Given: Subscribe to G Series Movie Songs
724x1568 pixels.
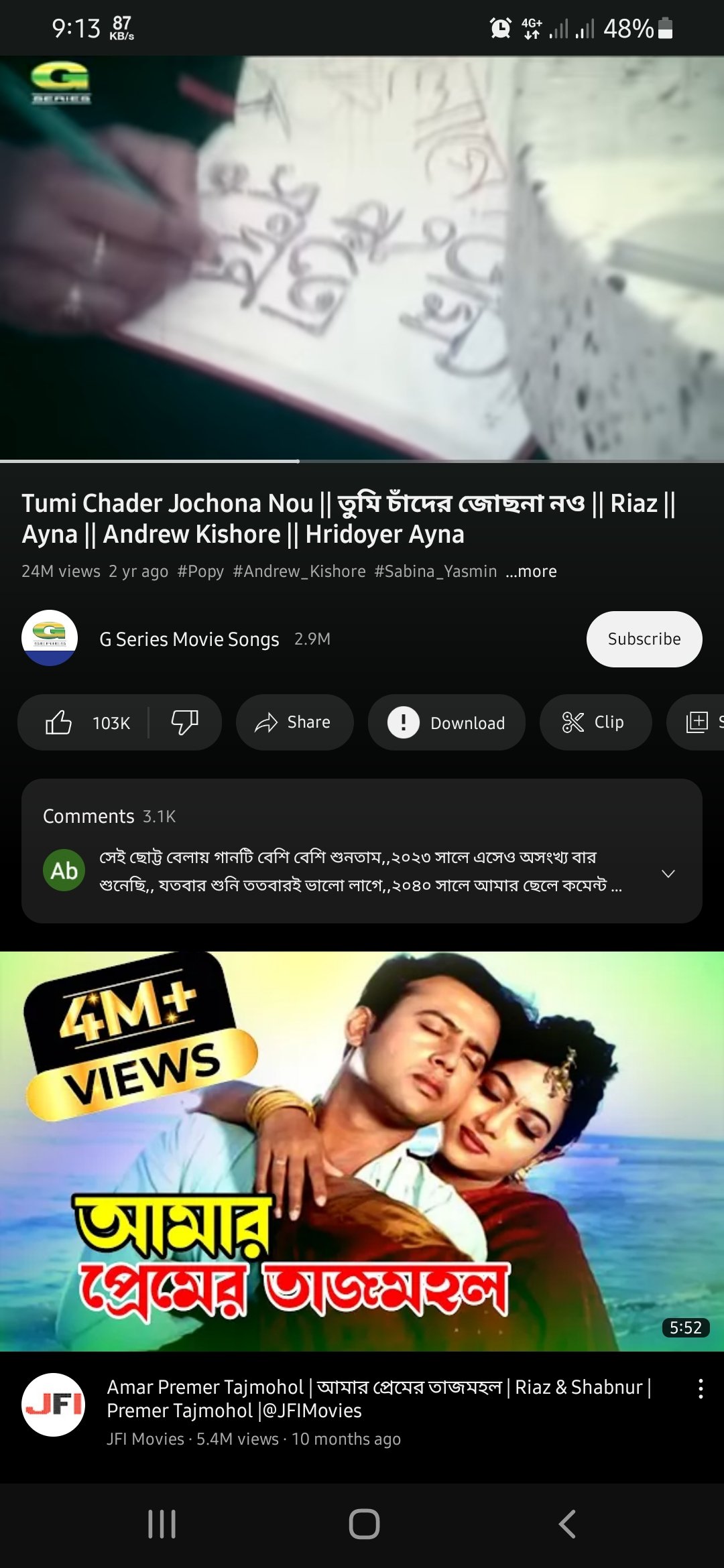Looking at the screenshot, I should pyautogui.click(x=644, y=639).
